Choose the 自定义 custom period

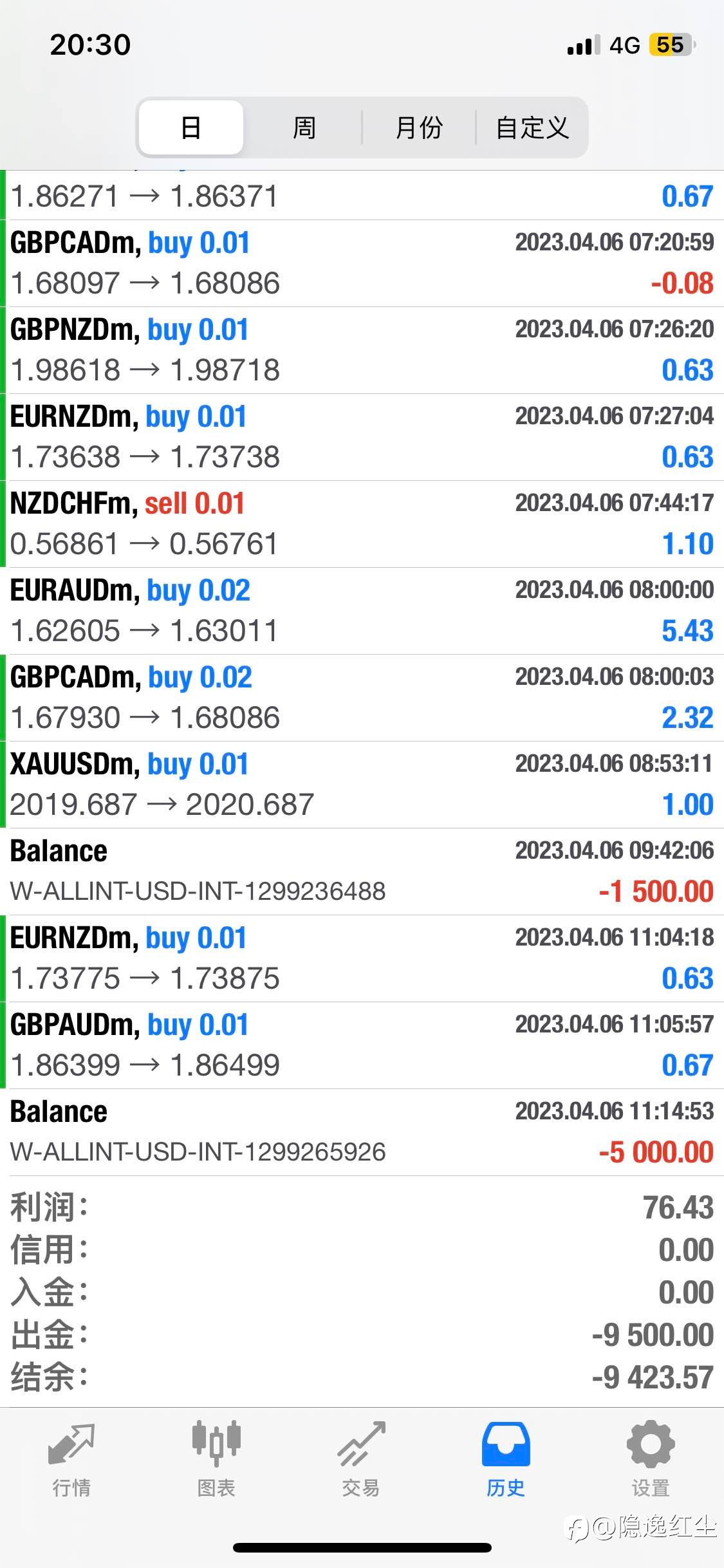point(532,127)
